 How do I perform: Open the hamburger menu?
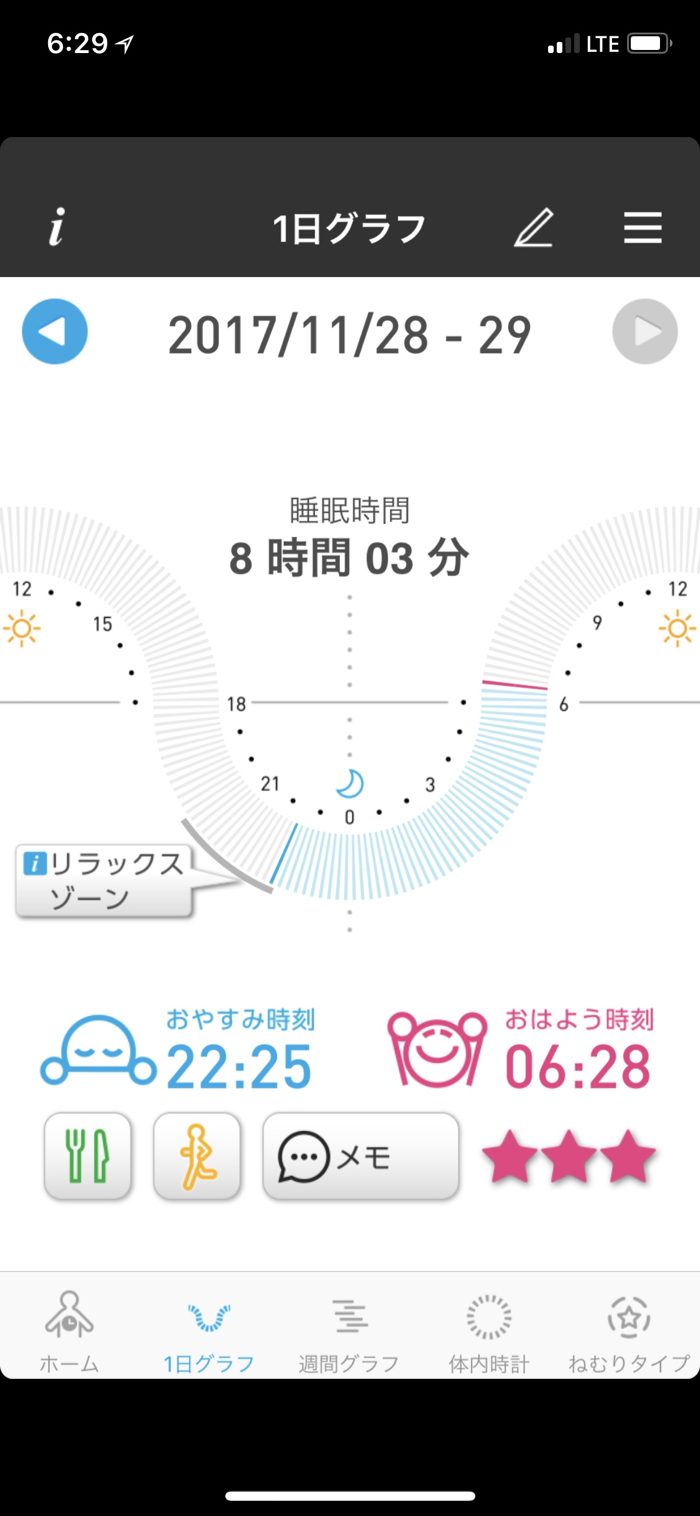click(x=643, y=228)
